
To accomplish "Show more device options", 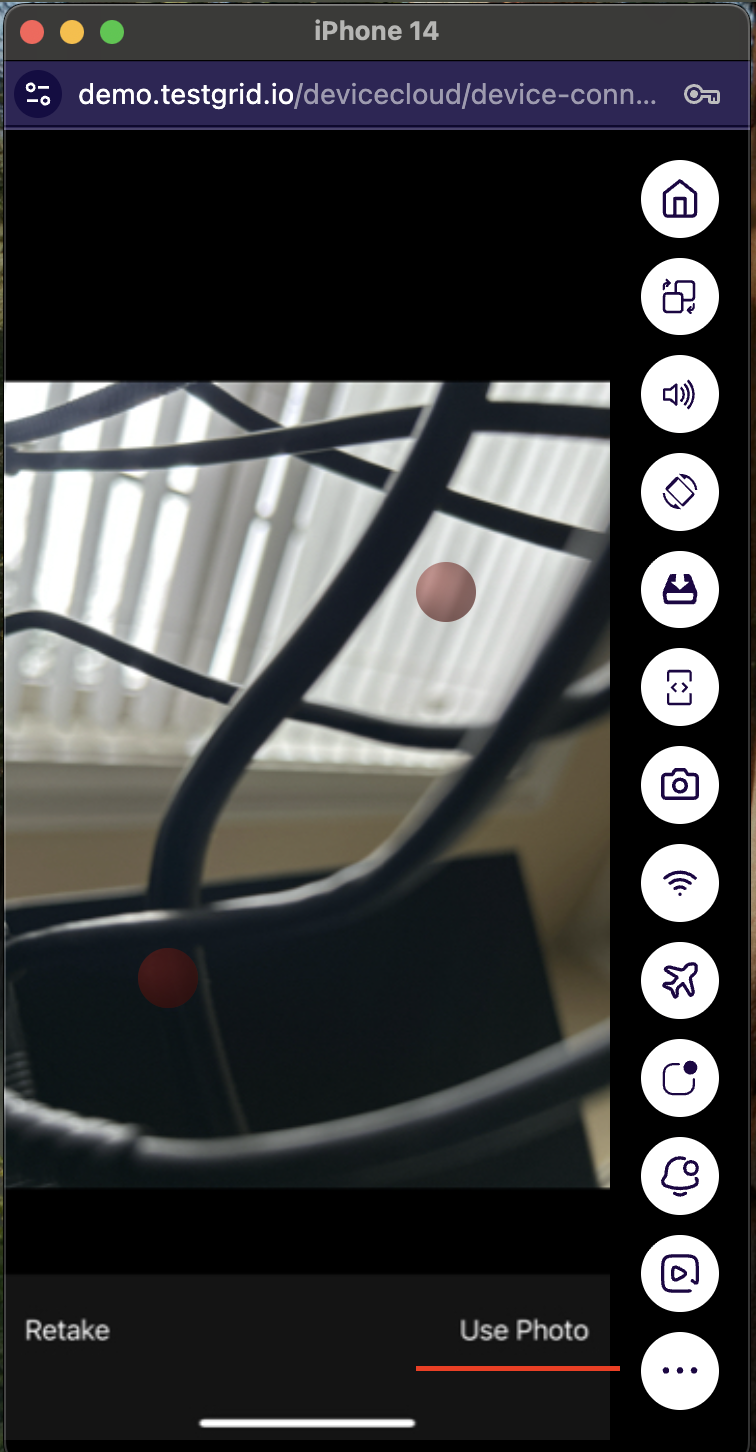I will [679, 1371].
